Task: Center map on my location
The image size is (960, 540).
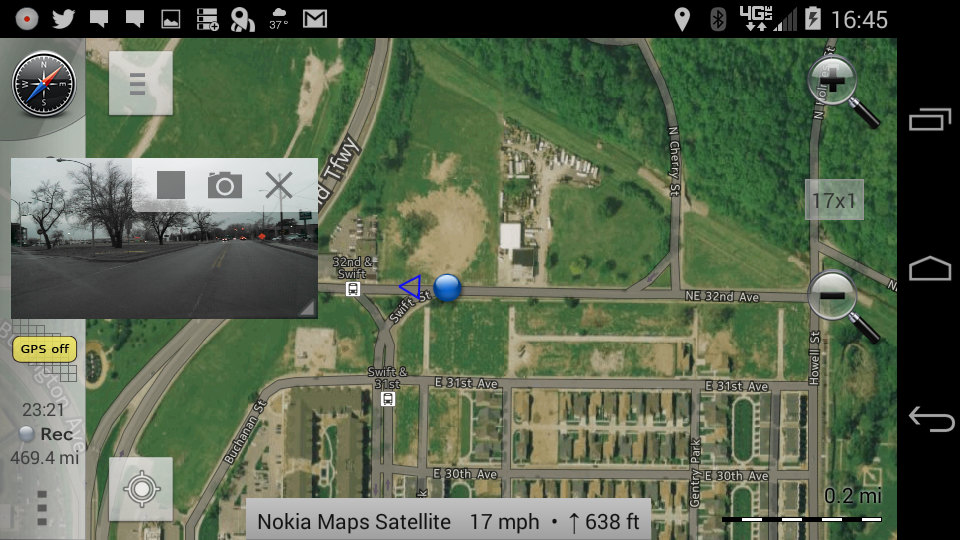Action: [x=141, y=489]
